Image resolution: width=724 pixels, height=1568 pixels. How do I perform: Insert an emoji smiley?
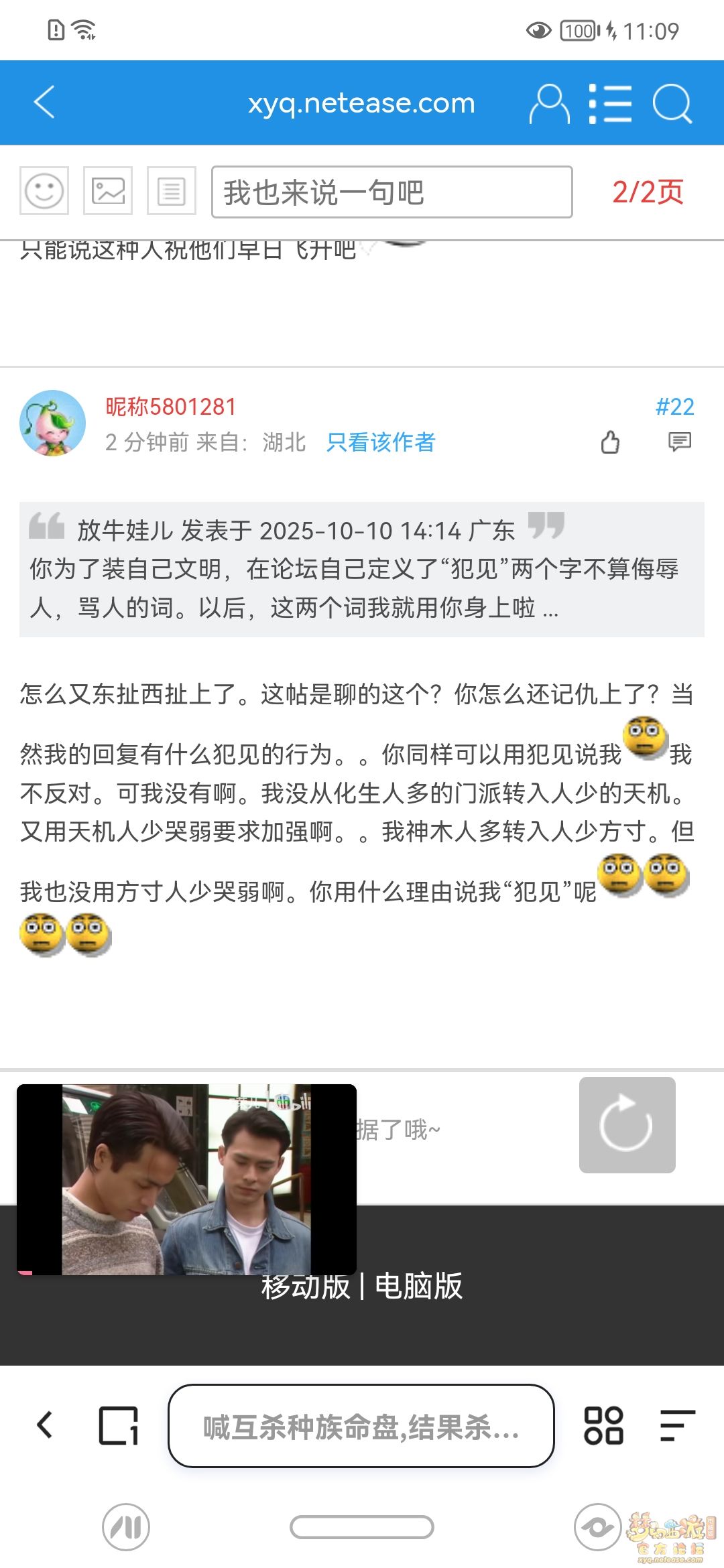[x=44, y=191]
